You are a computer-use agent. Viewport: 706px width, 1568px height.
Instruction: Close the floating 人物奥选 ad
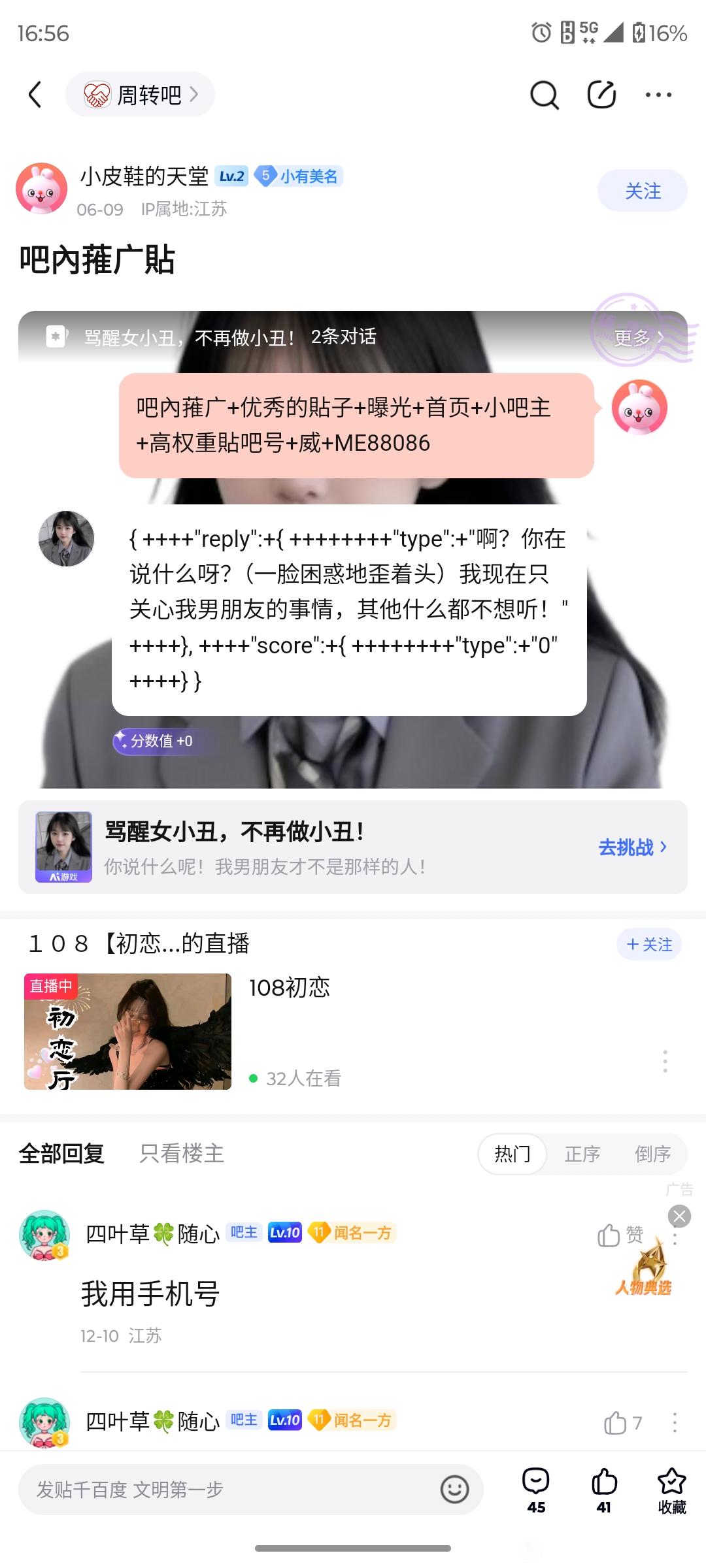[679, 1216]
